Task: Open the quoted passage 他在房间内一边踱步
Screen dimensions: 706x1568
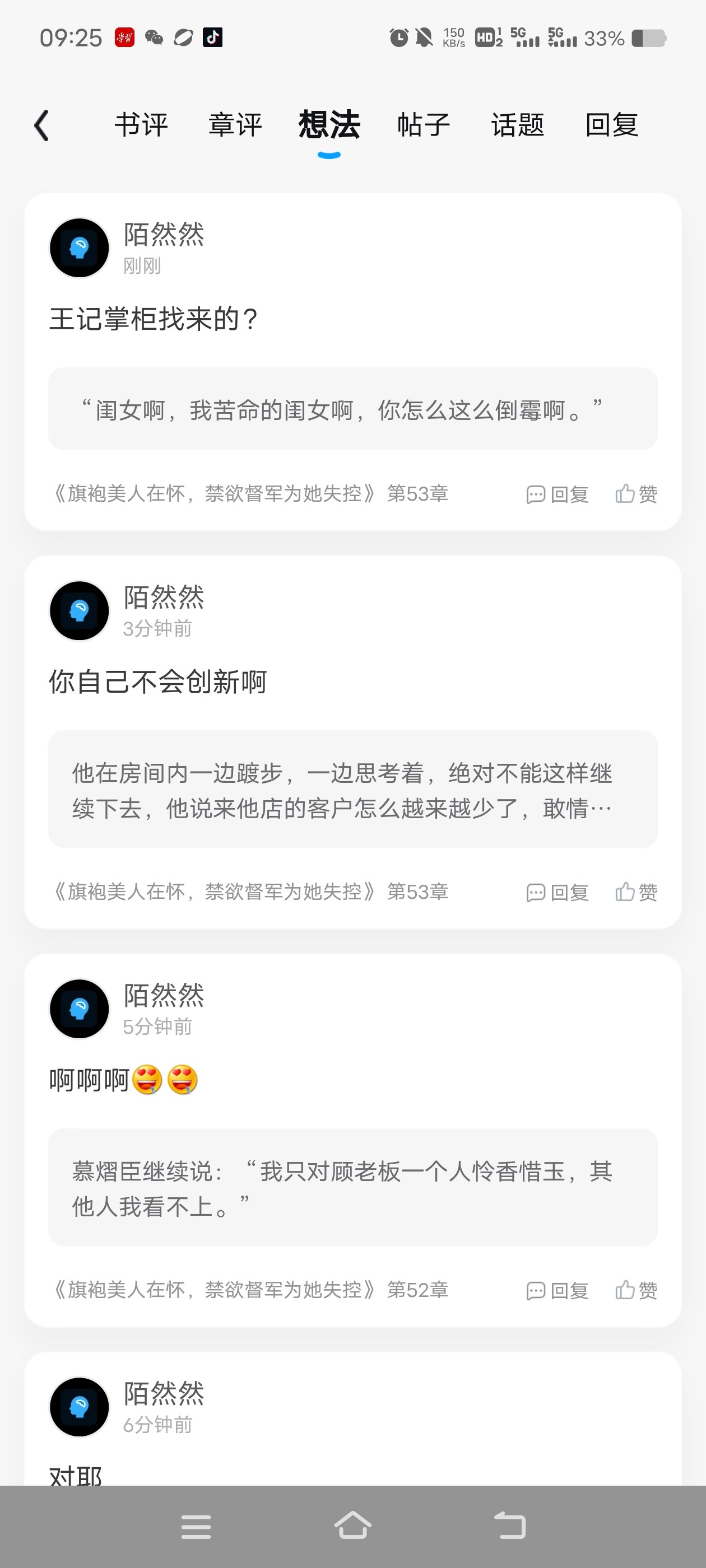Action: (352, 790)
